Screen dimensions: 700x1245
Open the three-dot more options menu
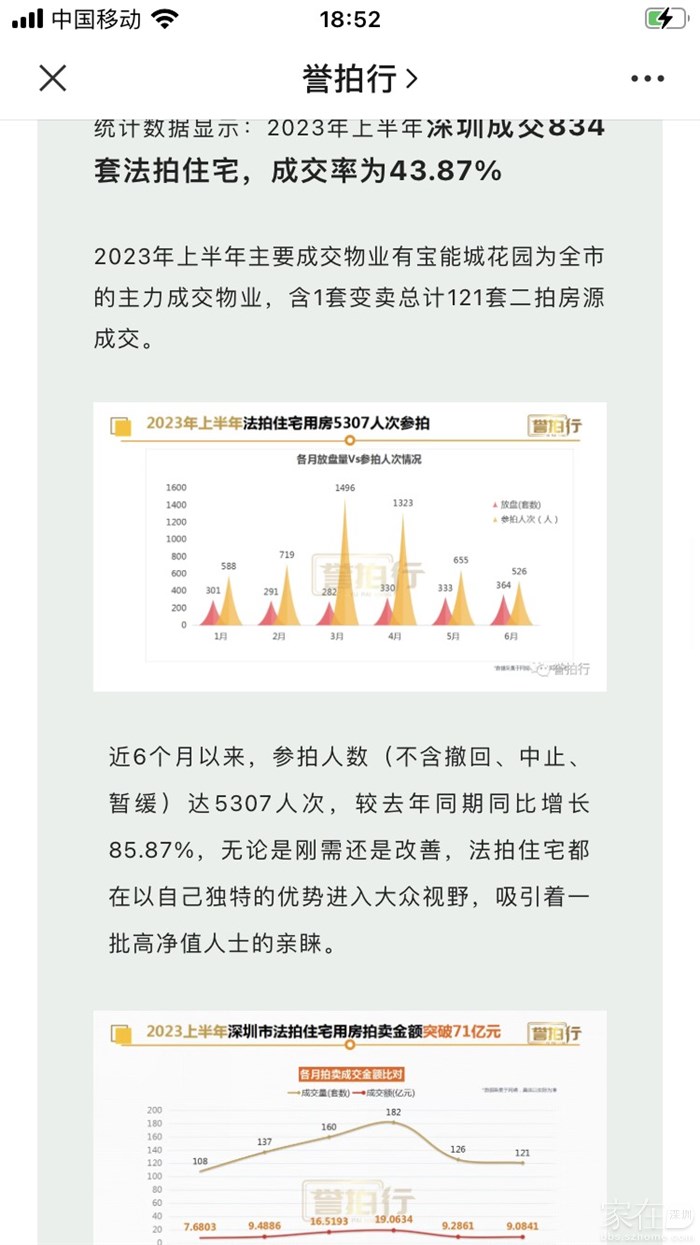click(x=646, y=78)
